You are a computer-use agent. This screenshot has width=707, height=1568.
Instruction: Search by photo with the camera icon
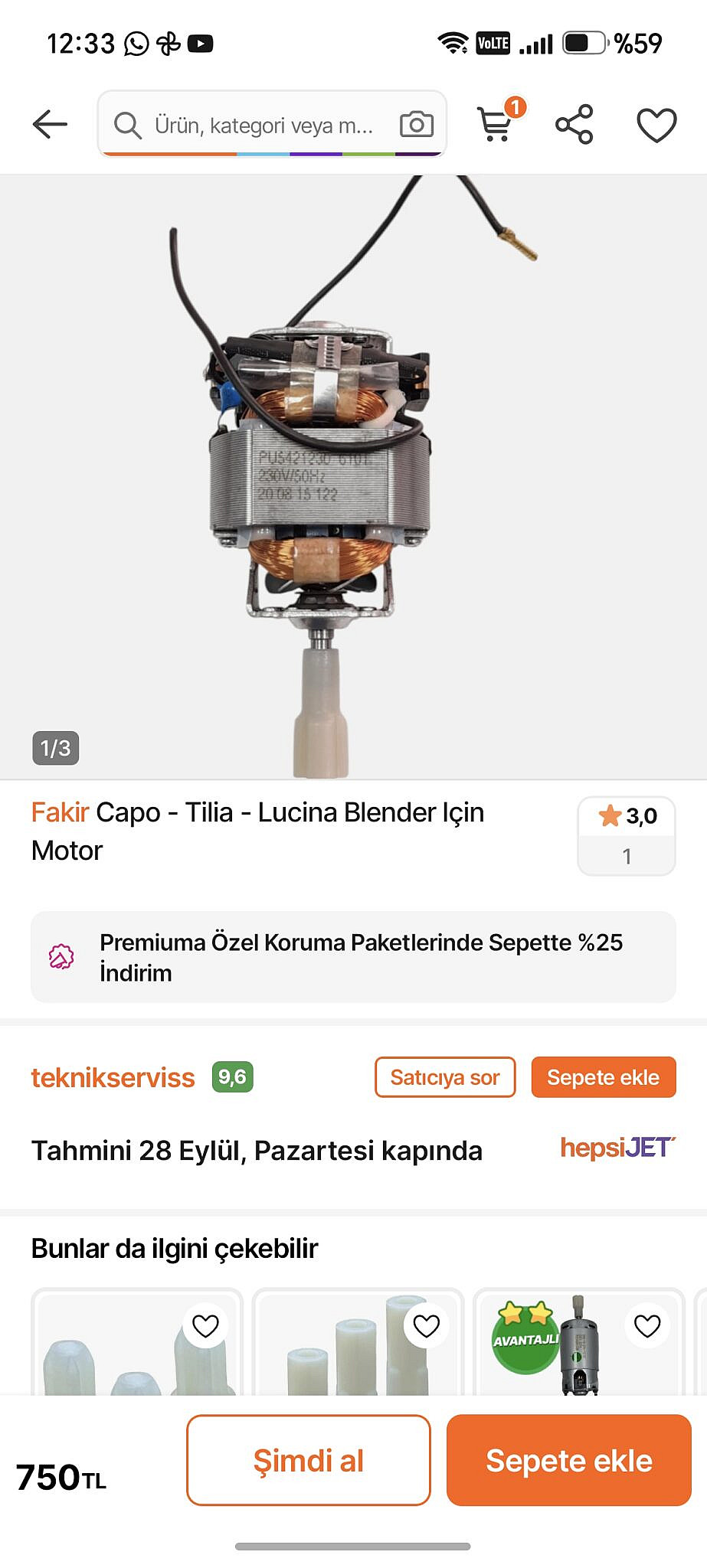click(x=416, y=124)
